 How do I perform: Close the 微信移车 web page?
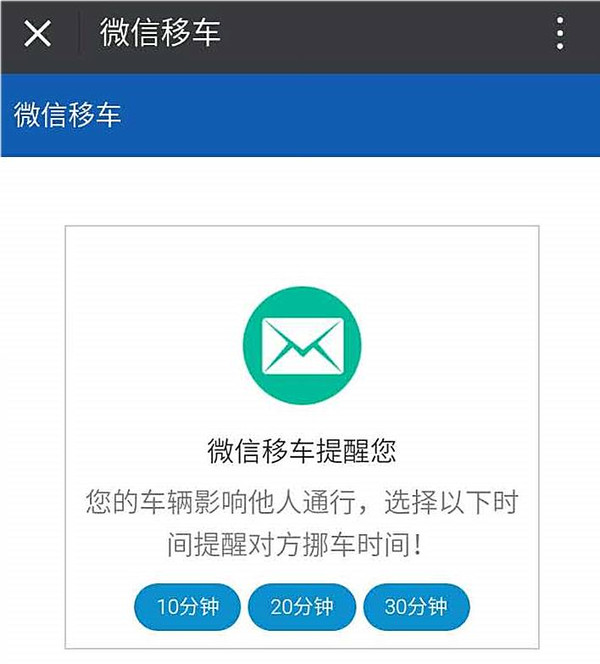37,34
